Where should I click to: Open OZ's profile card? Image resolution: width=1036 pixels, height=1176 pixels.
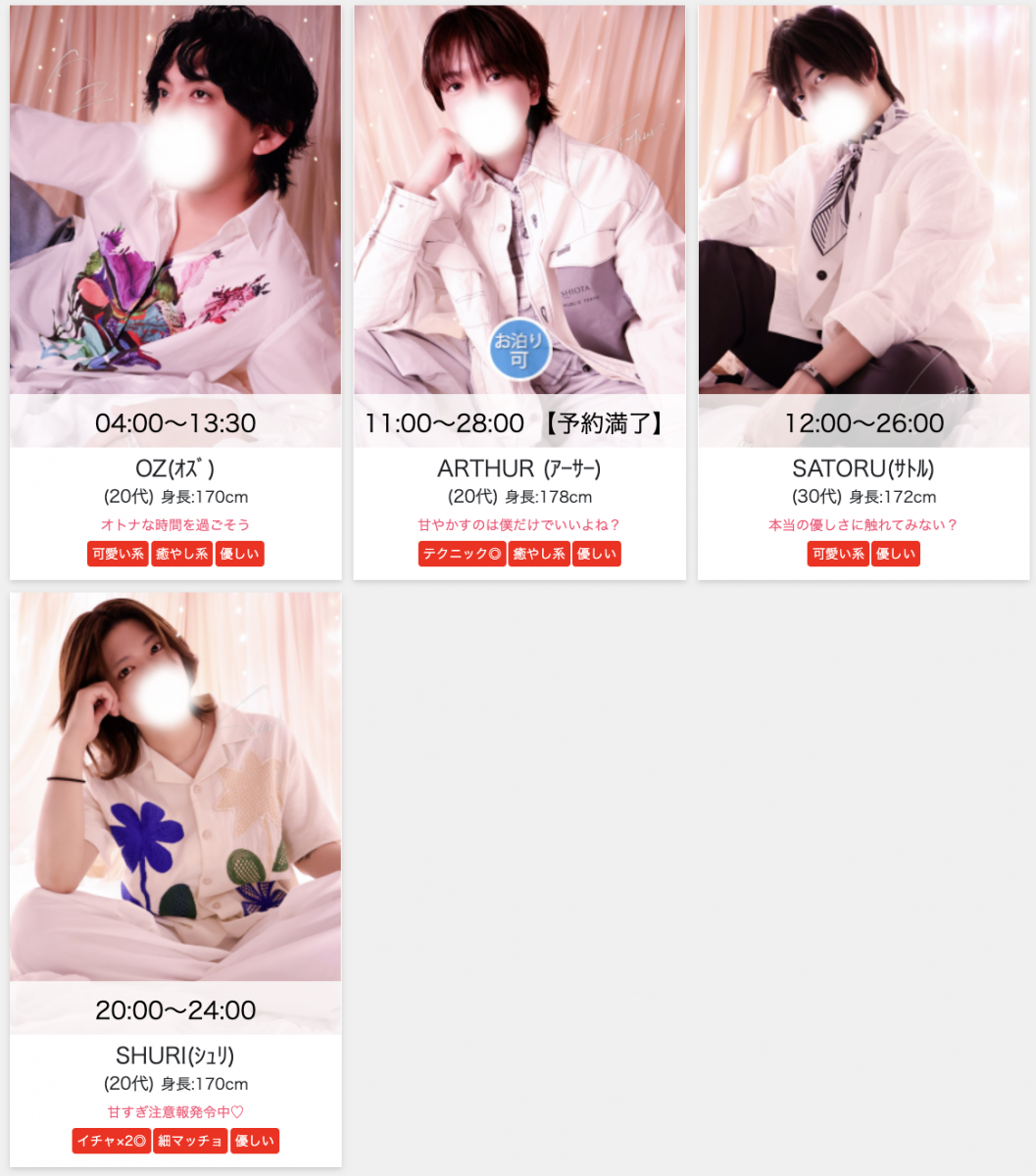pyautogui.click(x=175, y=467)
